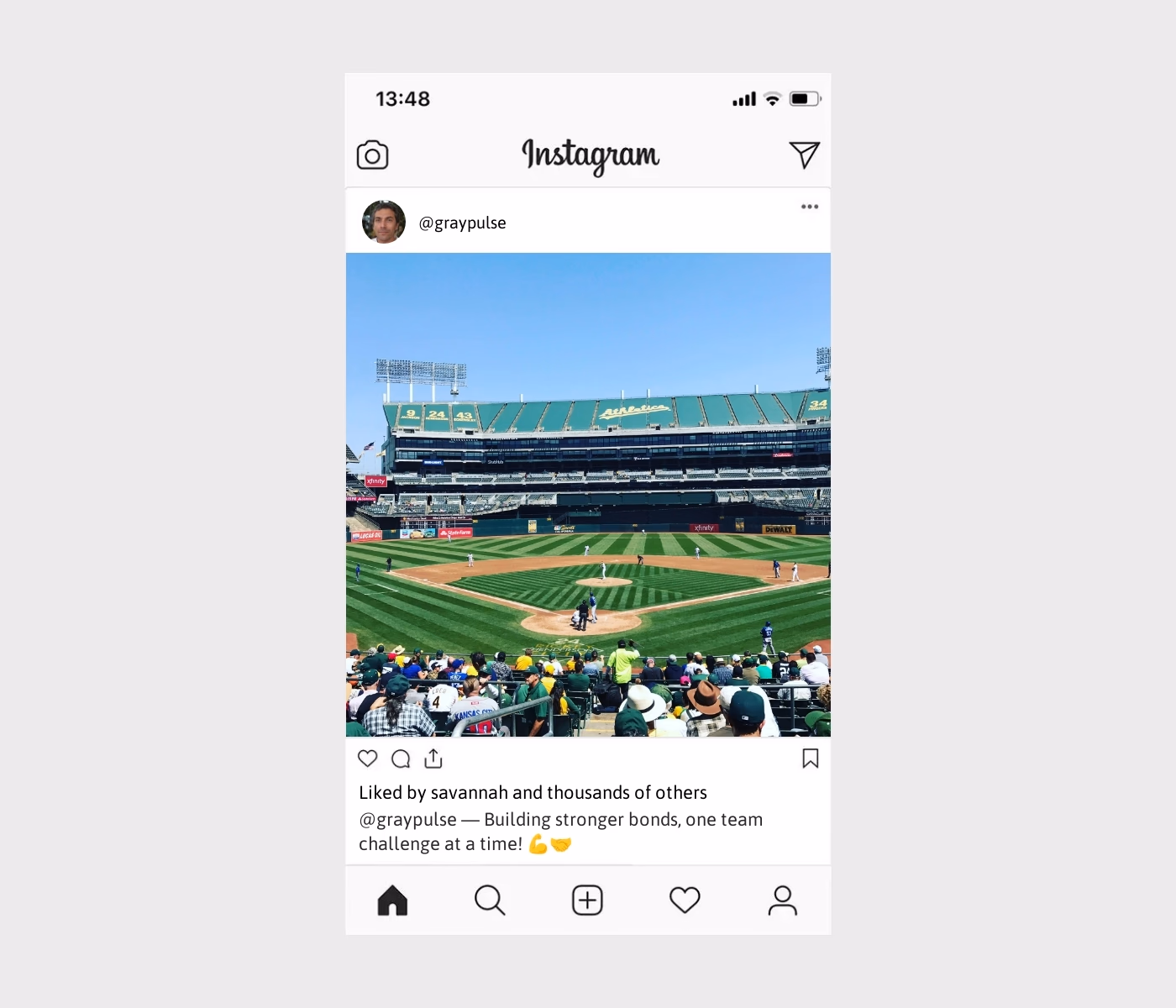The image size is (1176, 1008).
Task: Go to the Home tab
Action: tap(392, 900)
